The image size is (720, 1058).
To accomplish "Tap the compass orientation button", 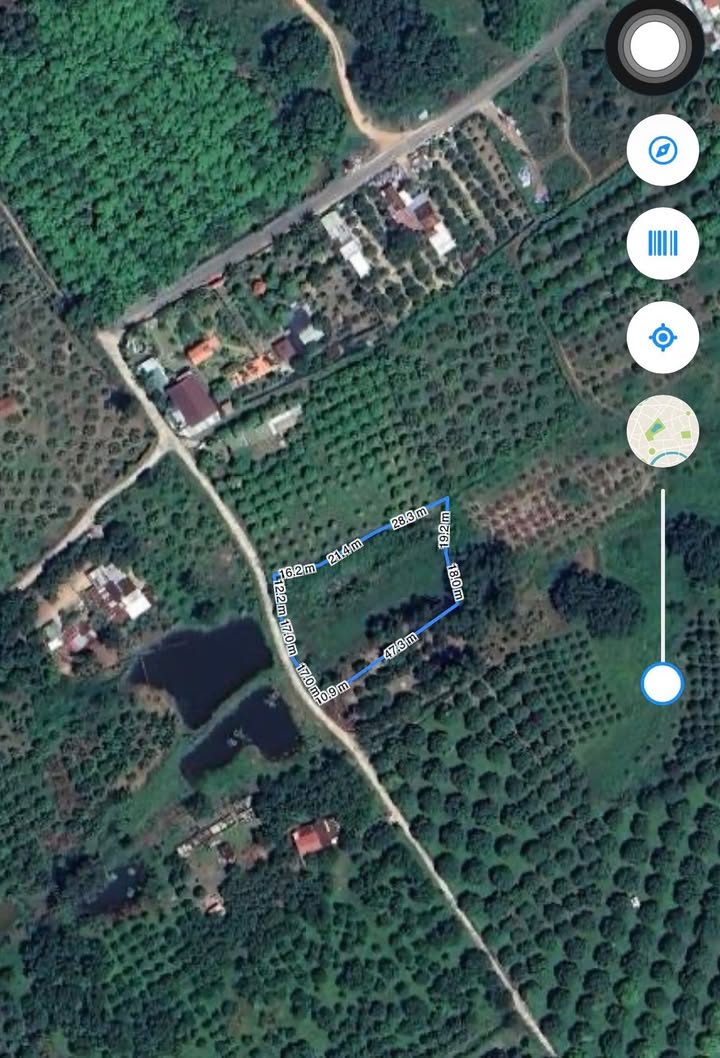I will [x=662, y=150].
